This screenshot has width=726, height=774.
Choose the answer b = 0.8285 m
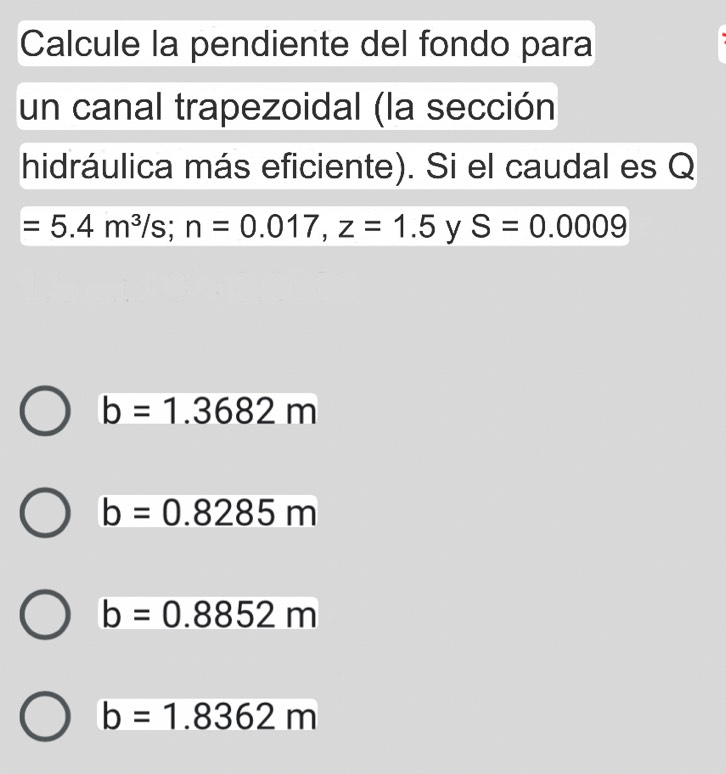tap(45, 514)
